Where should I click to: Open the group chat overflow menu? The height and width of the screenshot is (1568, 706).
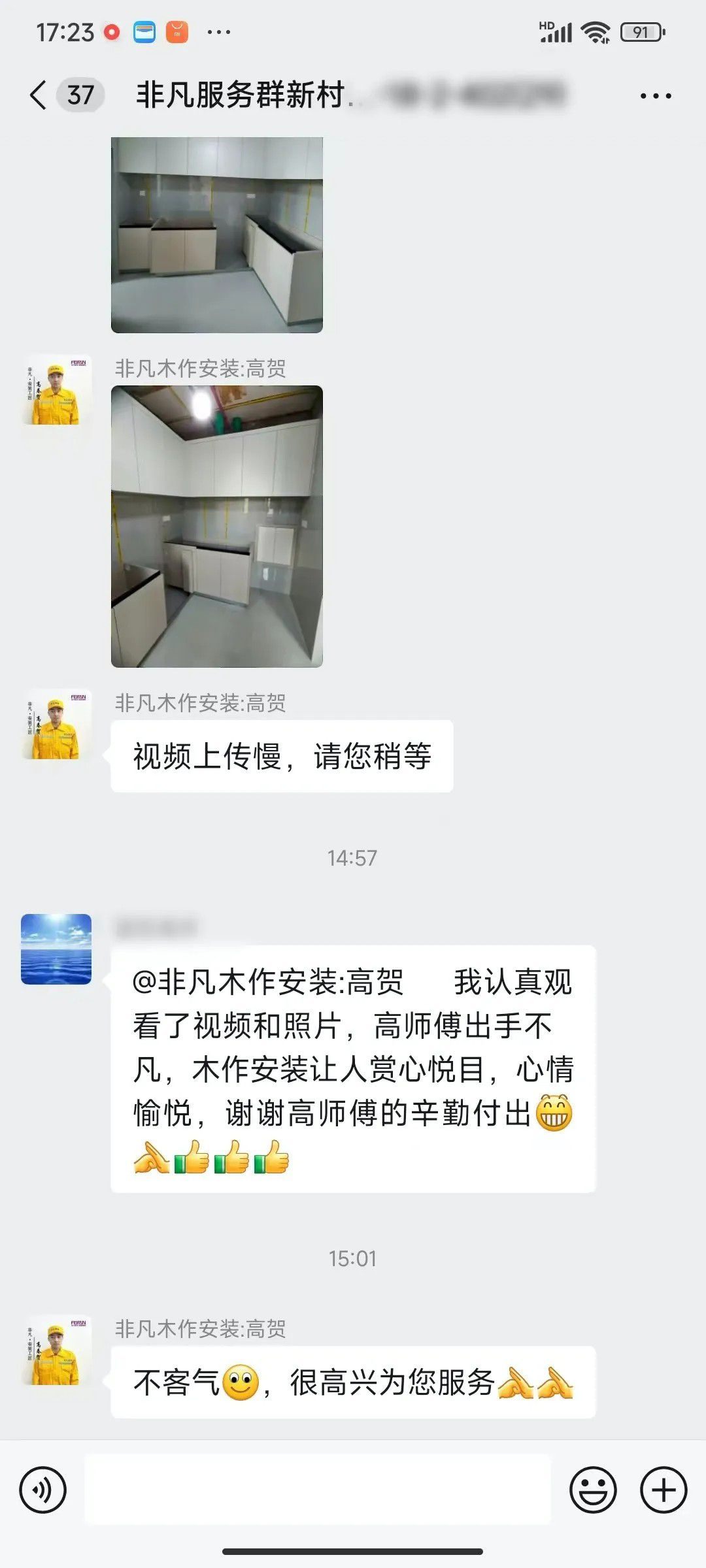pyautogui.click(x=655, y=96)
